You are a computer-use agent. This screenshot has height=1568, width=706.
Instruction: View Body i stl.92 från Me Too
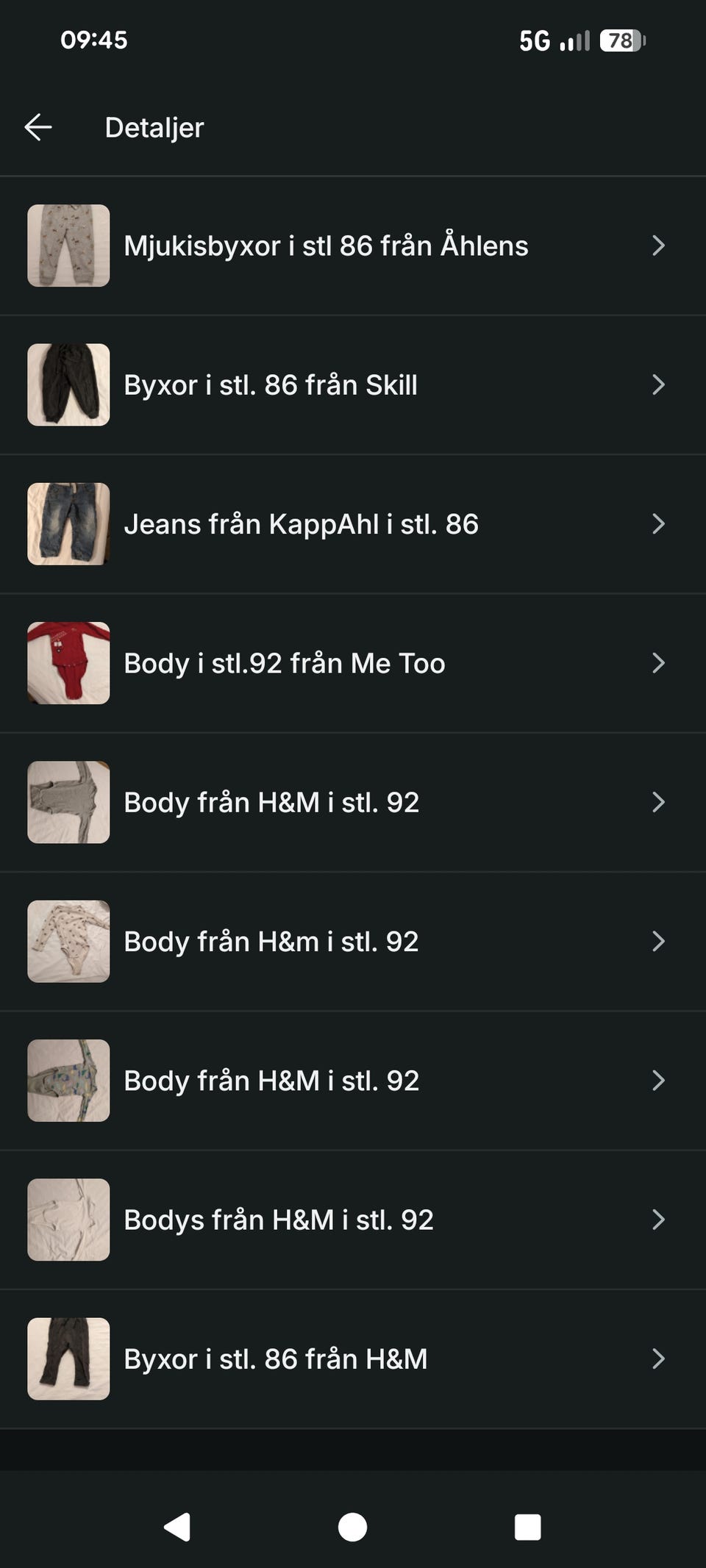[284, 663]
